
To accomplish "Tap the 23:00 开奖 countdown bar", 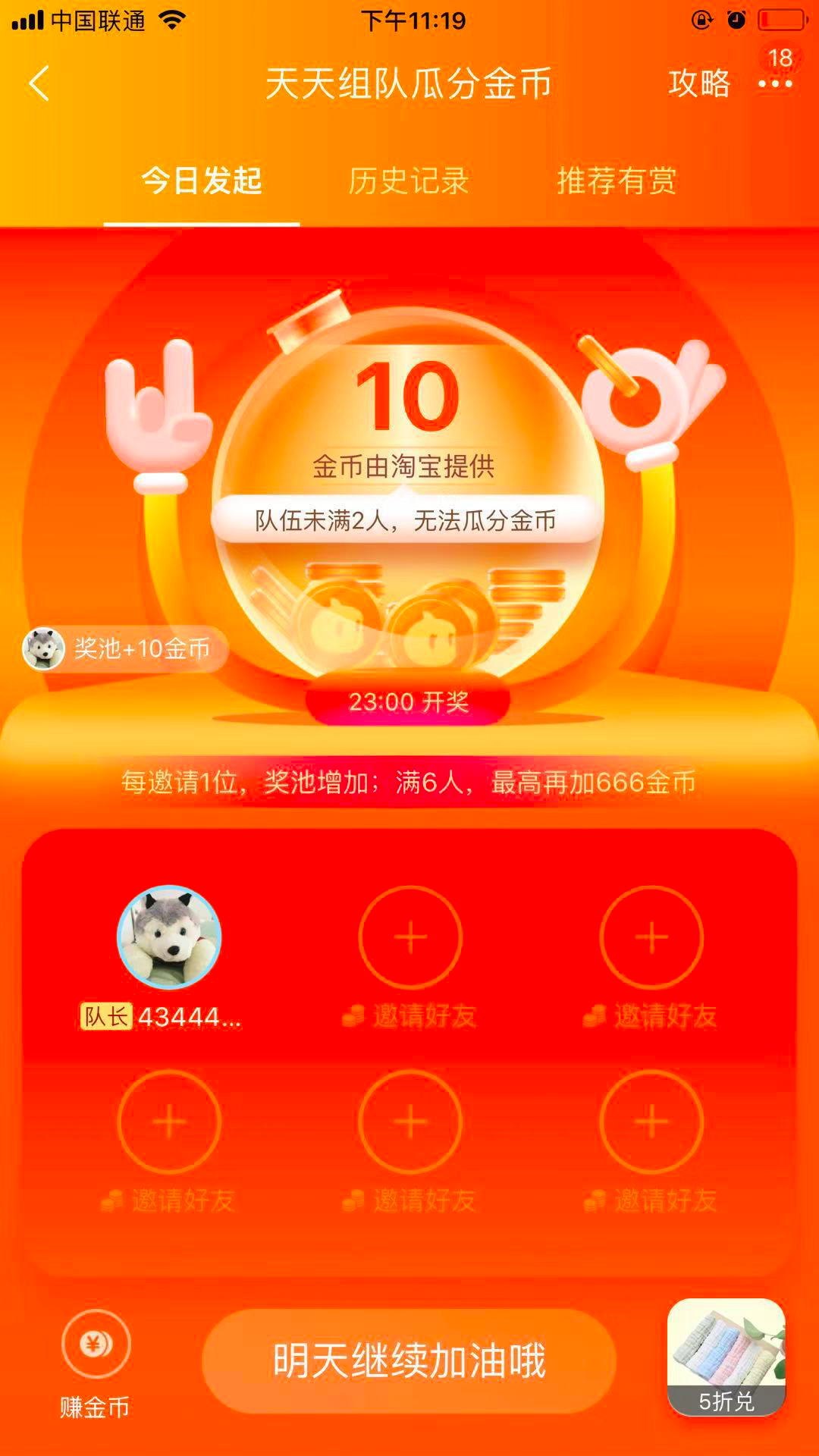I will point(409,702).
